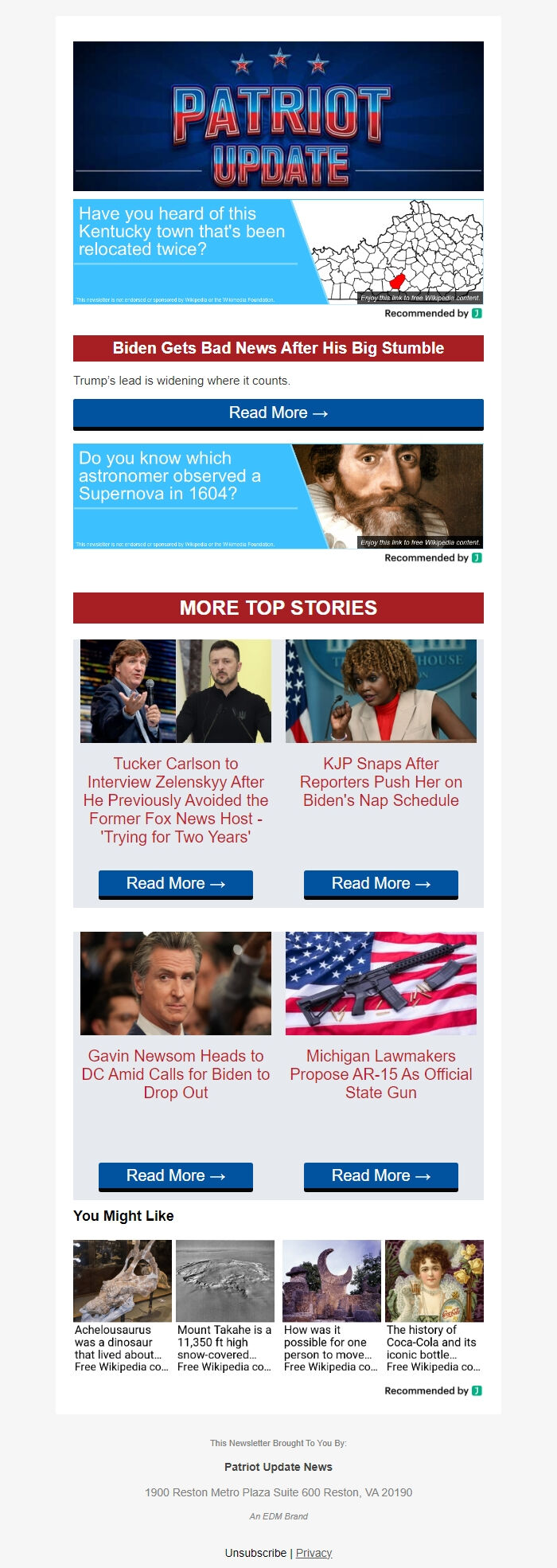Image resolution: width=557 pixels, height=1568 pixels.
Task: Read more on Gavin Newsom story
Action: 176,1176
